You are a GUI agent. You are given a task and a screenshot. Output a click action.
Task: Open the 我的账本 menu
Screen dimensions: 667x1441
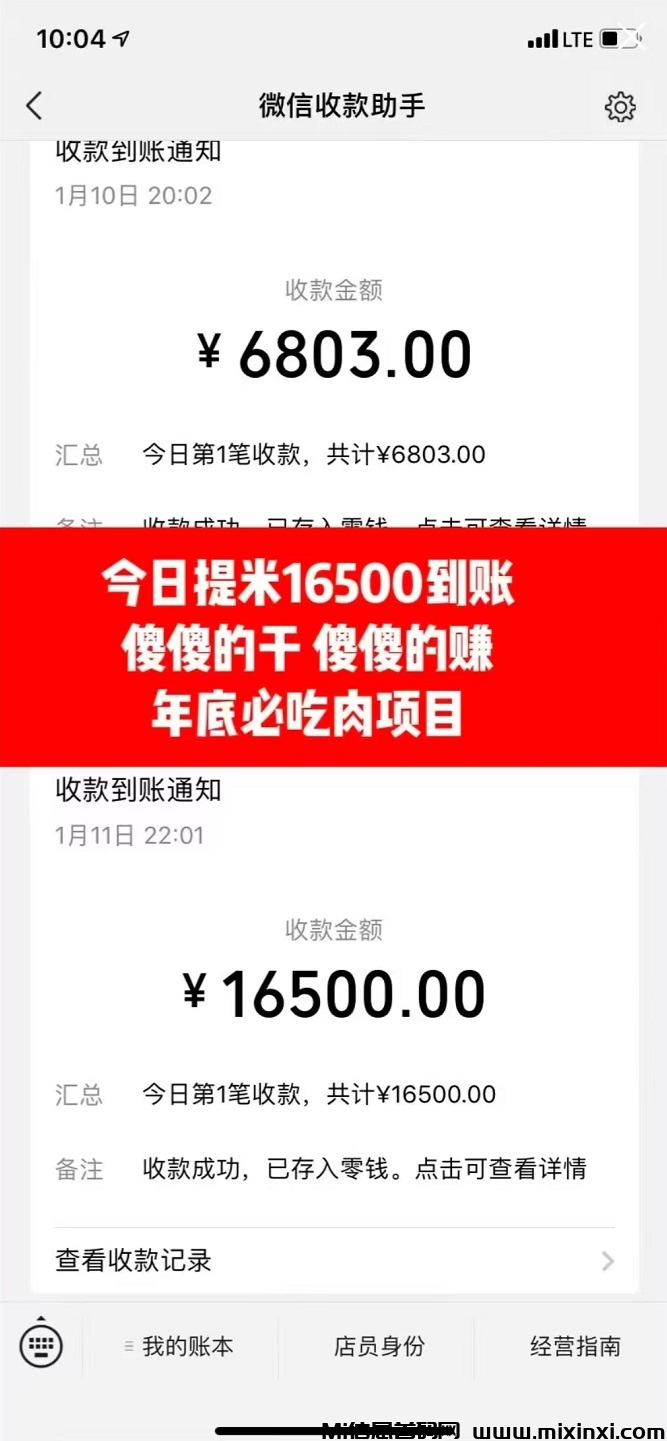point(187,1346)
